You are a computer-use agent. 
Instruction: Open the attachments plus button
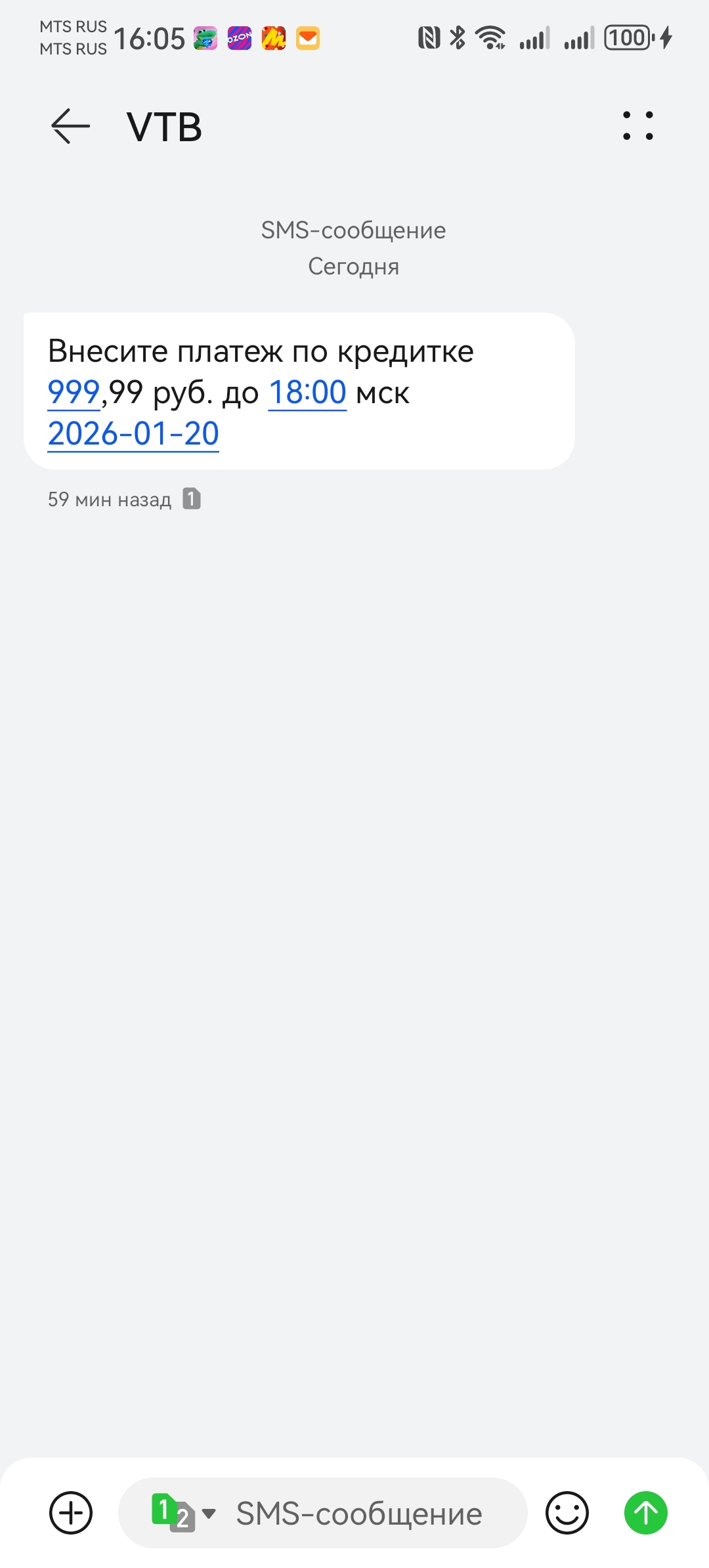pos(71,1513)
